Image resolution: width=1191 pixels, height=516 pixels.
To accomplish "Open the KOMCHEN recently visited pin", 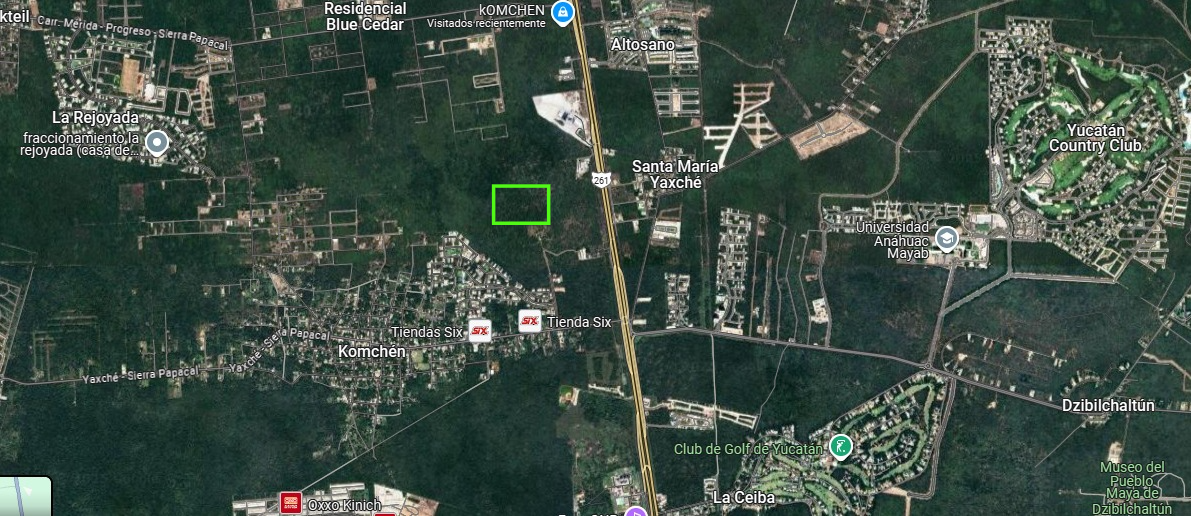I will [562, 13].
